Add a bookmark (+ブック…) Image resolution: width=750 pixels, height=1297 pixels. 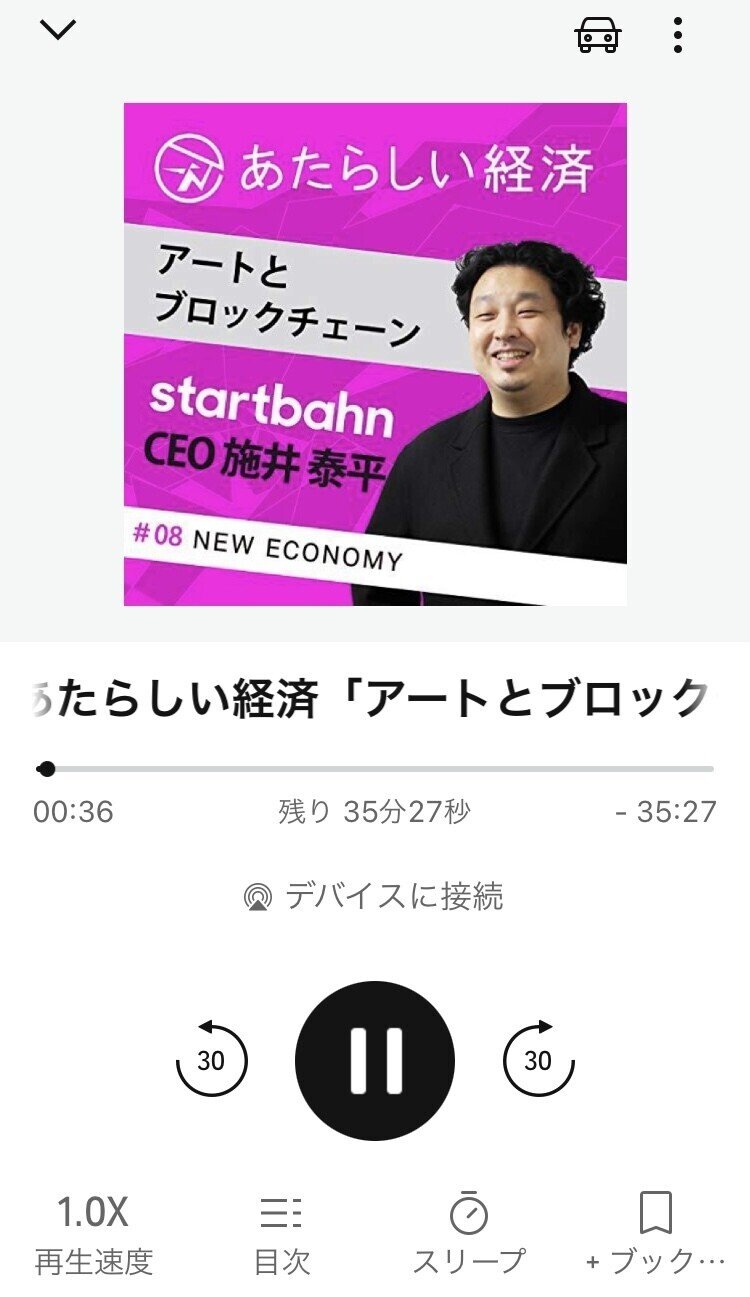click(655, 1235)
